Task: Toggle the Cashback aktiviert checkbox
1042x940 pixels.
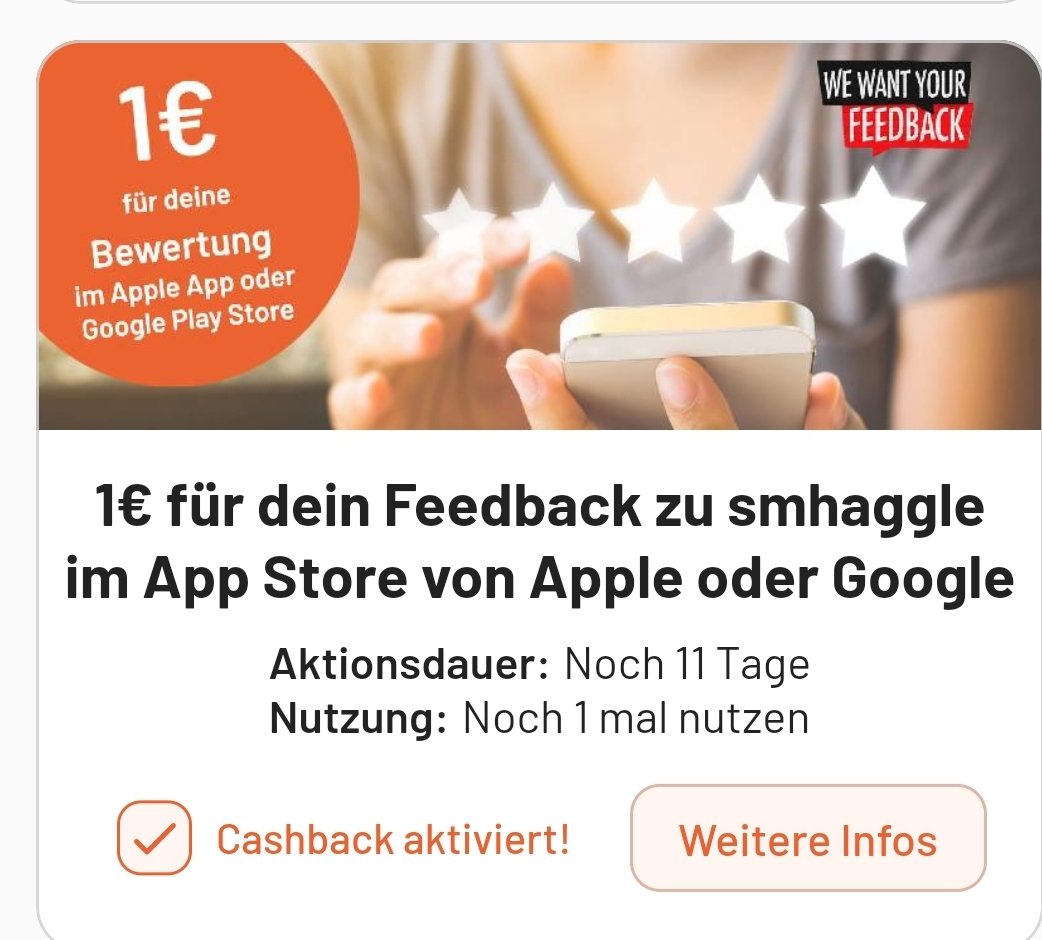Action: pyautogui.click(x=153, y=838)
